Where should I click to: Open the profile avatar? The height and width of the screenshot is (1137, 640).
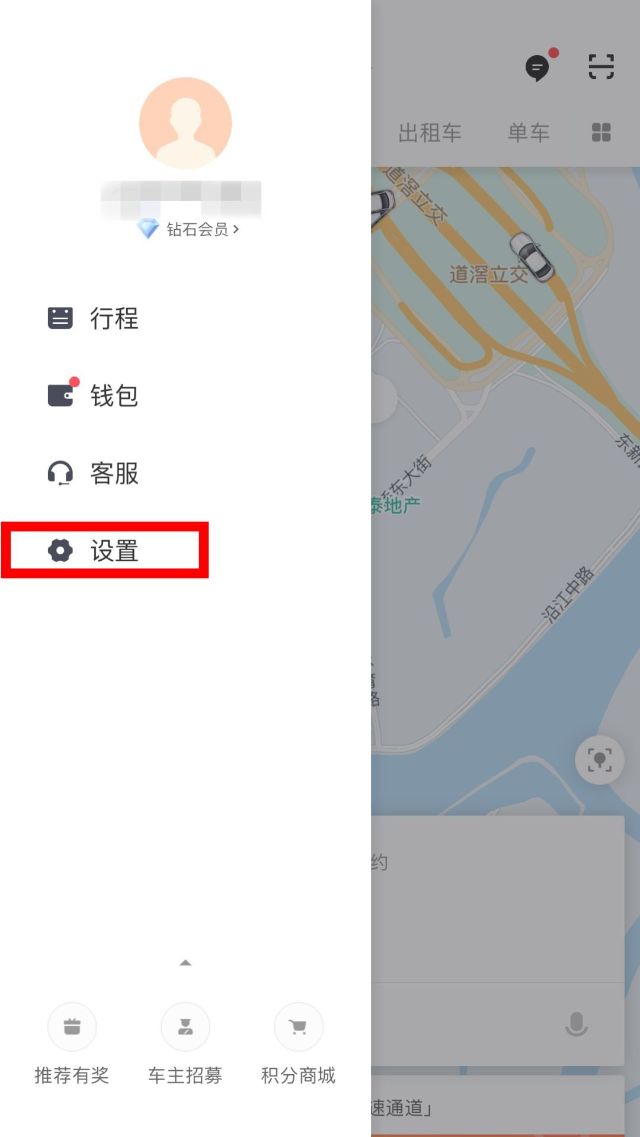[186, 123]
